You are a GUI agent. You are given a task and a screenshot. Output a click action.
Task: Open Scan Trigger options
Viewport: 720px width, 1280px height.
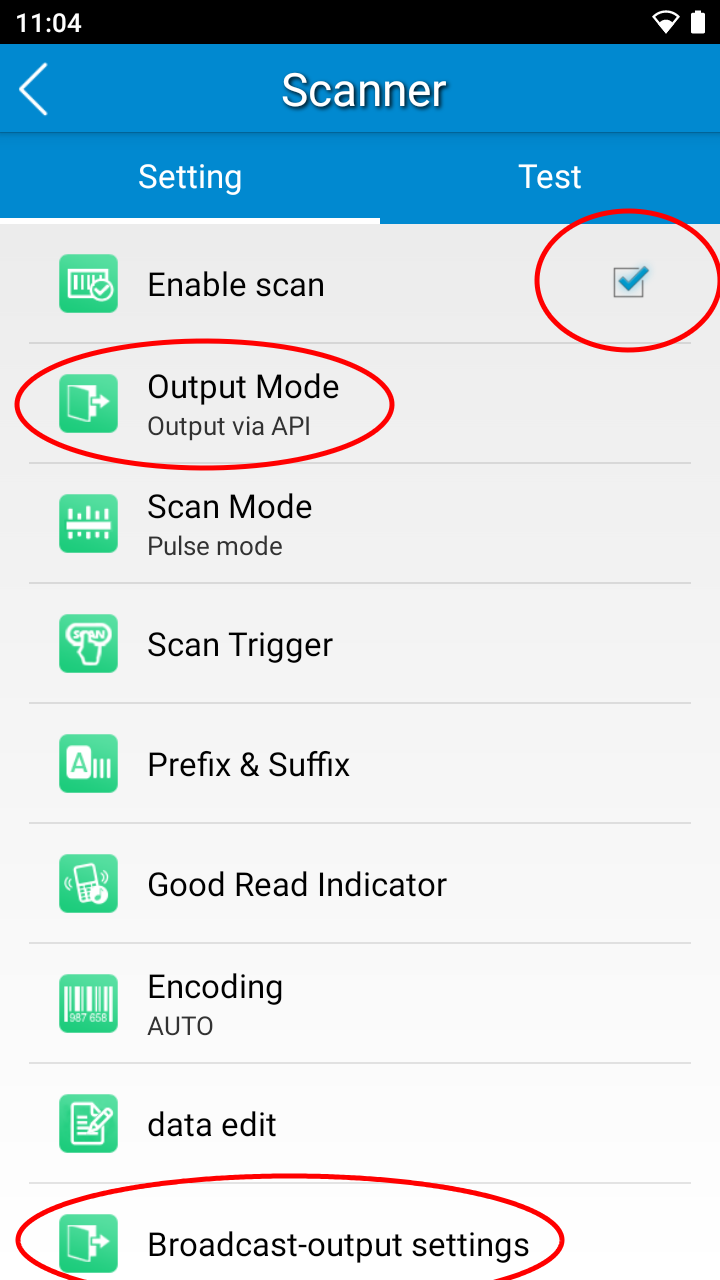point(240,644)
